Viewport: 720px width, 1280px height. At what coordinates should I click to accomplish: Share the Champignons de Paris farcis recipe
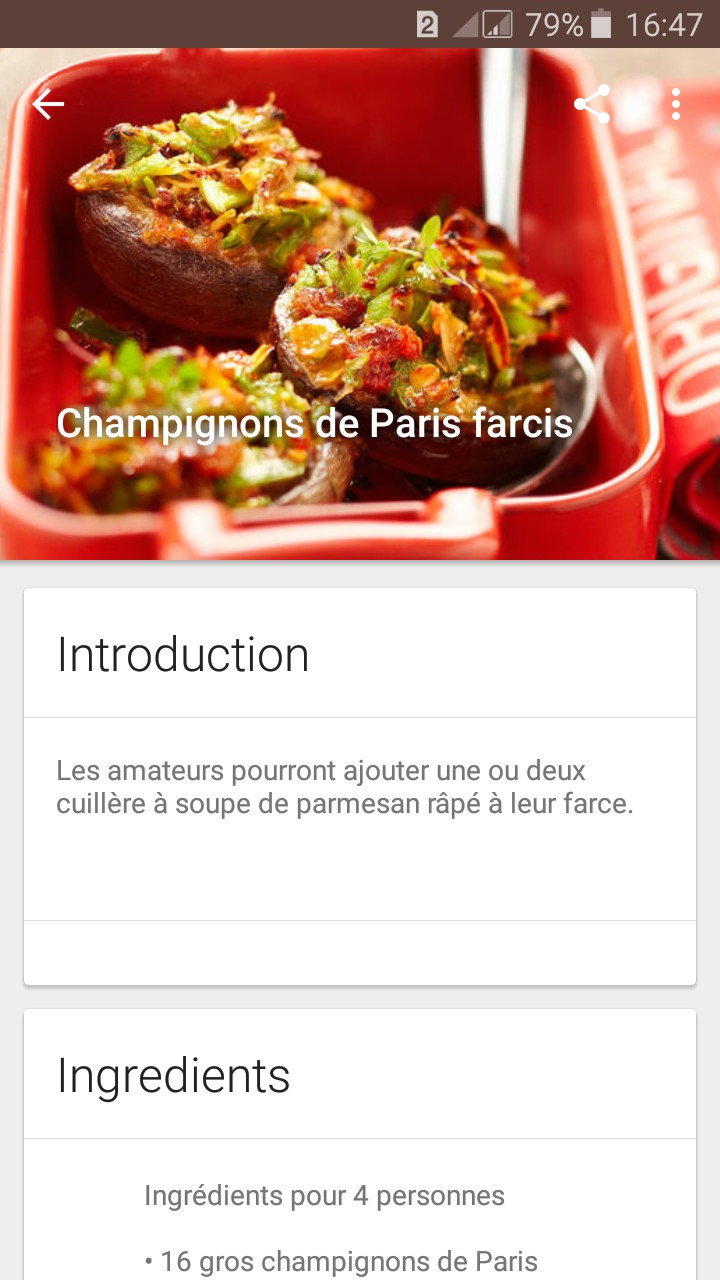(x=592, y=104)
